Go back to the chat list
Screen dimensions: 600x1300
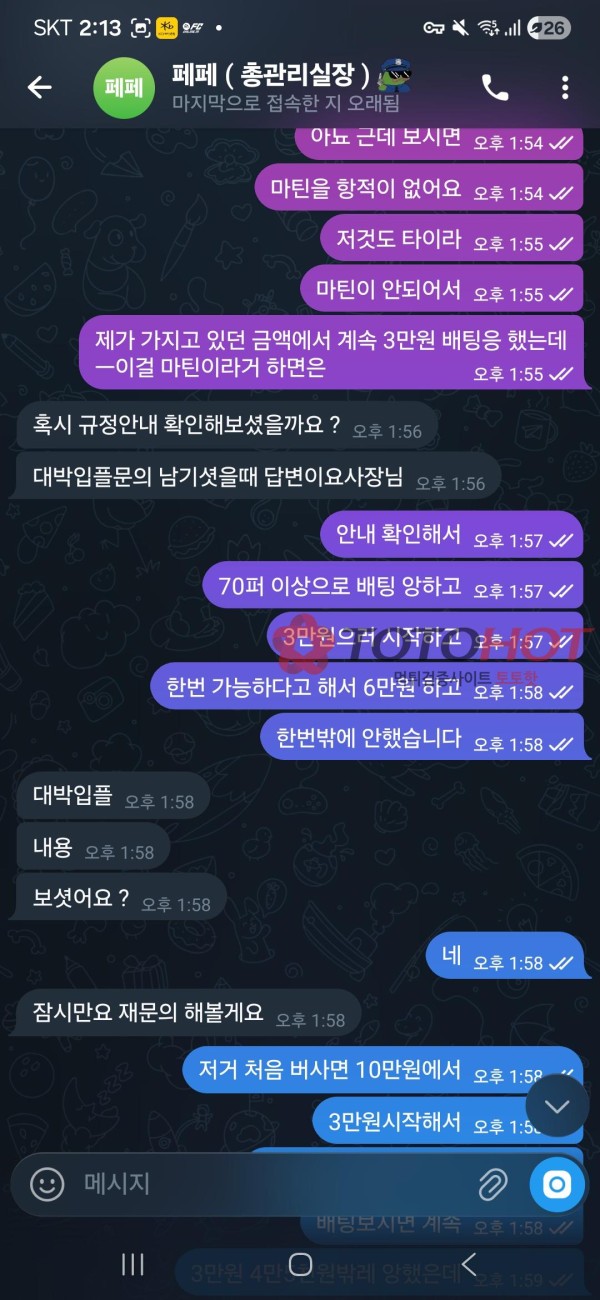[39, 88]
